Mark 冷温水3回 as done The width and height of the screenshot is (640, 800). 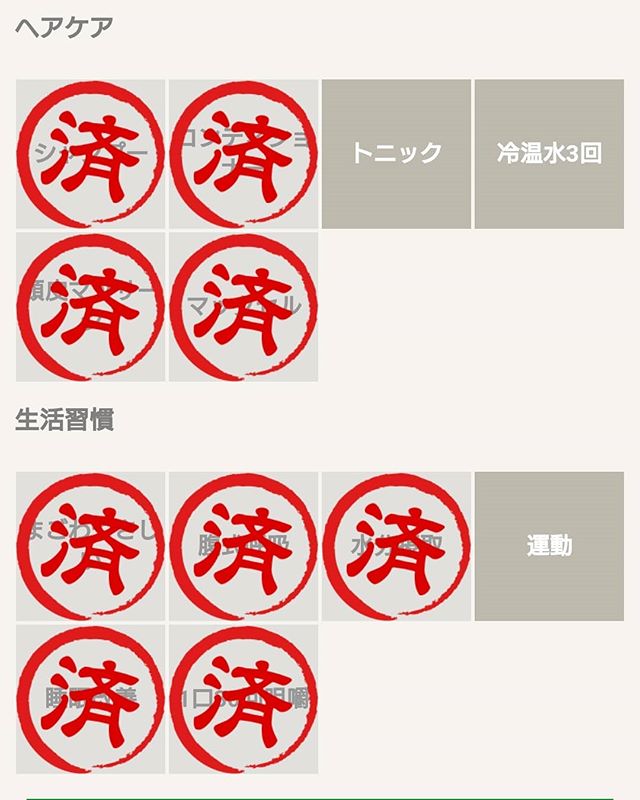click(x=549, y=154)
